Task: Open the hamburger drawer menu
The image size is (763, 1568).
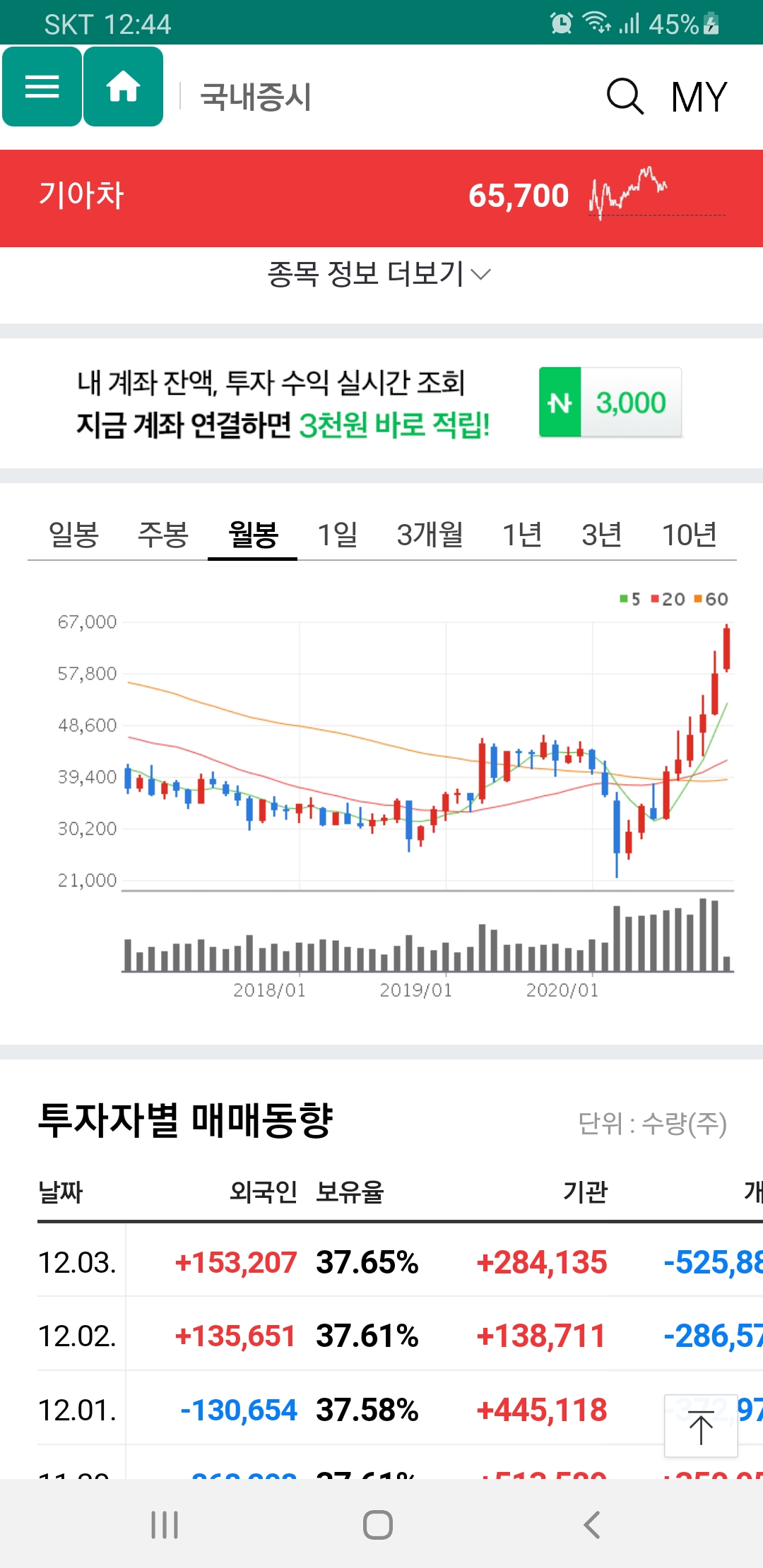Action: pyautogui.click(x=42, y=87)
